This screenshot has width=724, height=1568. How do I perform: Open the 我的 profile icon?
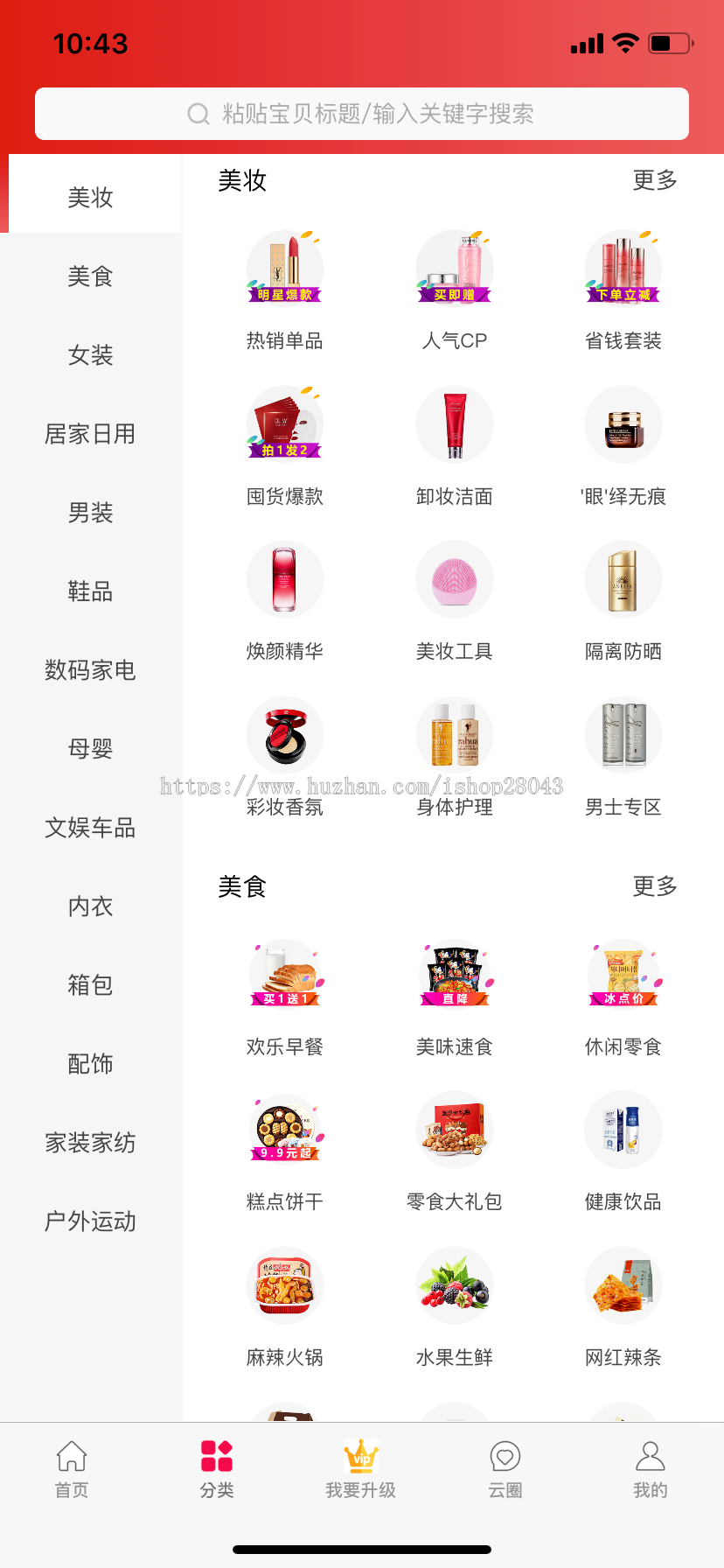(x=650, y=1452)
